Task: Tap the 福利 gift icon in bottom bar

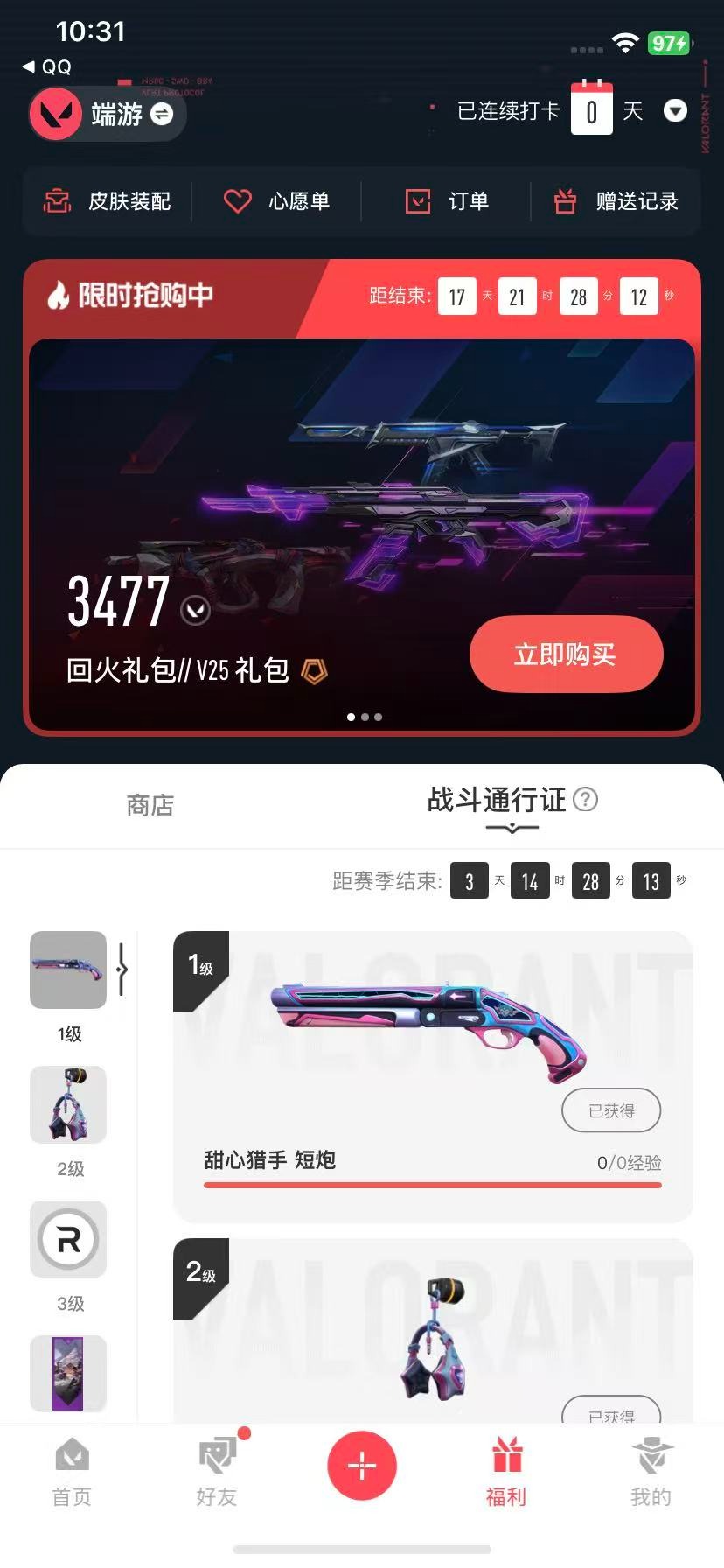Action: point(506,1452)
